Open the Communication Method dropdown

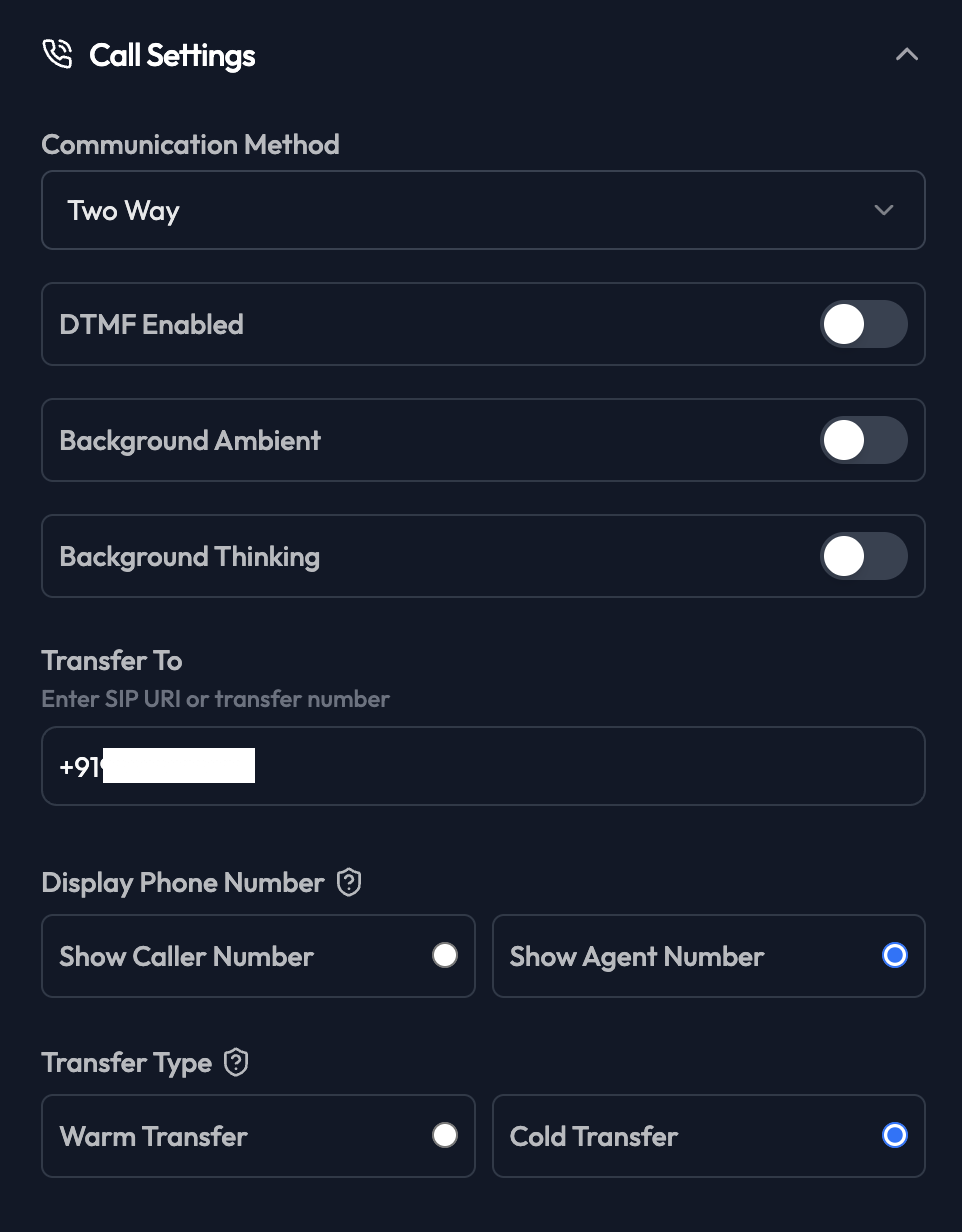[483, 210]
